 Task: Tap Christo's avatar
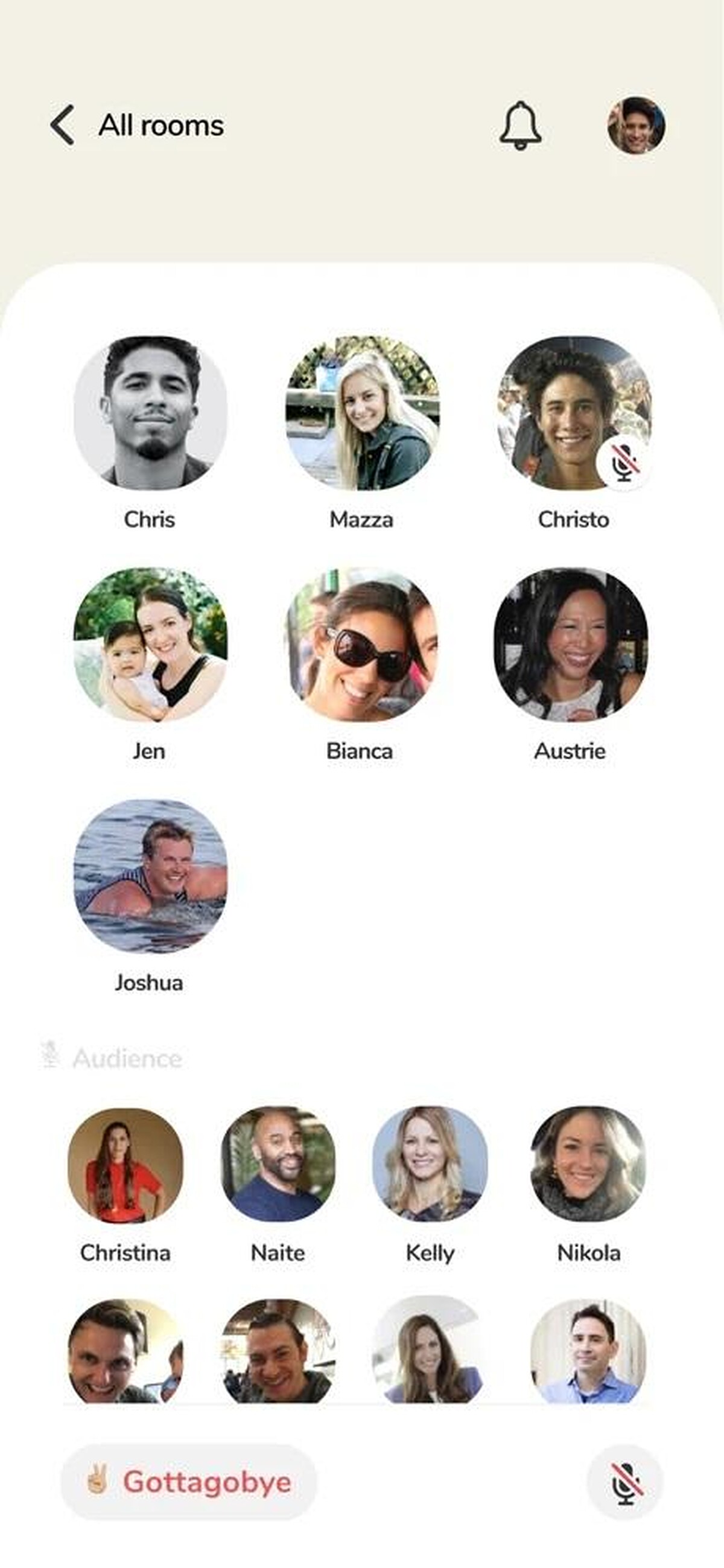[x=574, y=413]
